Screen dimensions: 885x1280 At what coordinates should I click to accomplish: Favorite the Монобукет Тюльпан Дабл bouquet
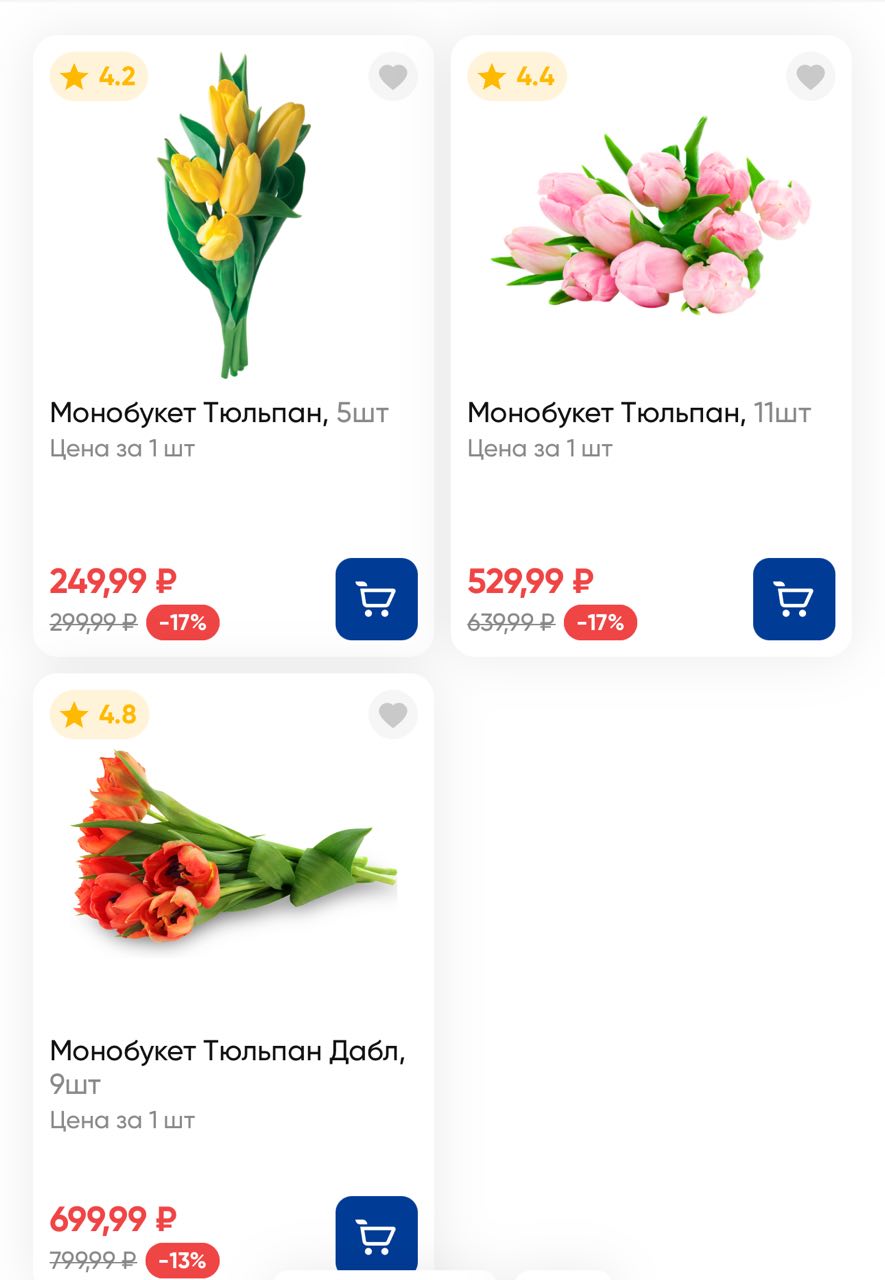[393, 715]
